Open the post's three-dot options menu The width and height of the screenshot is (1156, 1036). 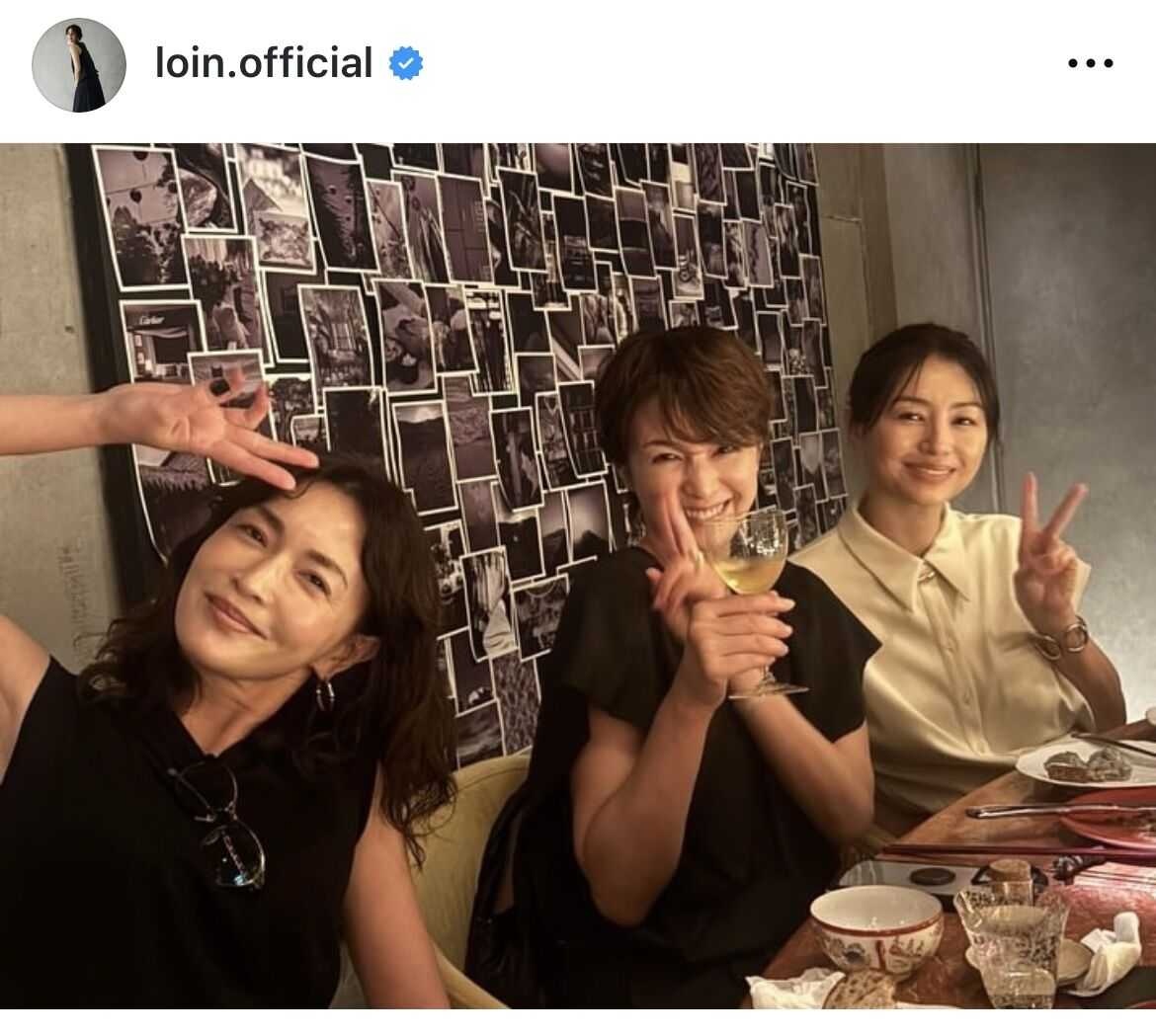coord(1091,63)
